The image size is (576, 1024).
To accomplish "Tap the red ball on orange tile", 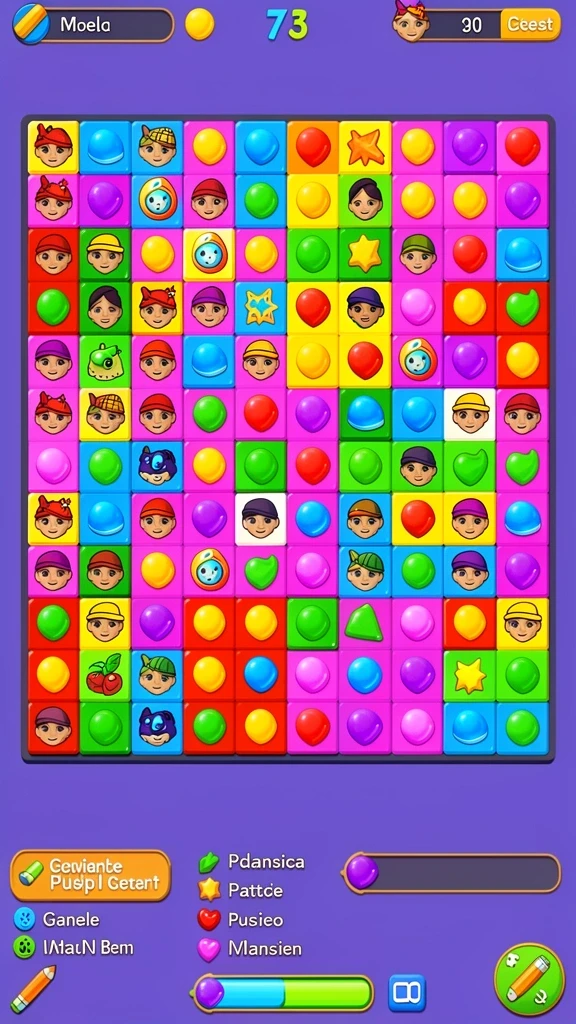I will (x=313, y=147).
